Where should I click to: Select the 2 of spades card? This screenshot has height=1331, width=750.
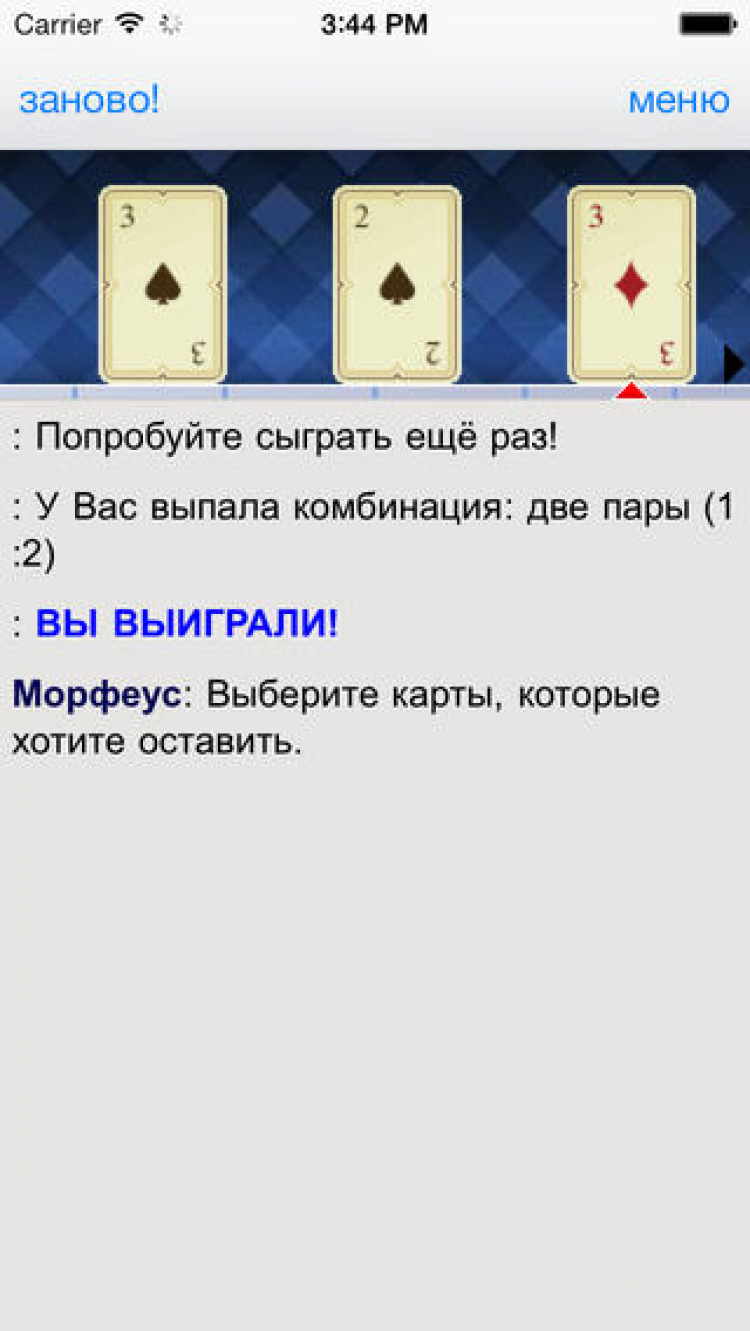click(x=397, y=285)
